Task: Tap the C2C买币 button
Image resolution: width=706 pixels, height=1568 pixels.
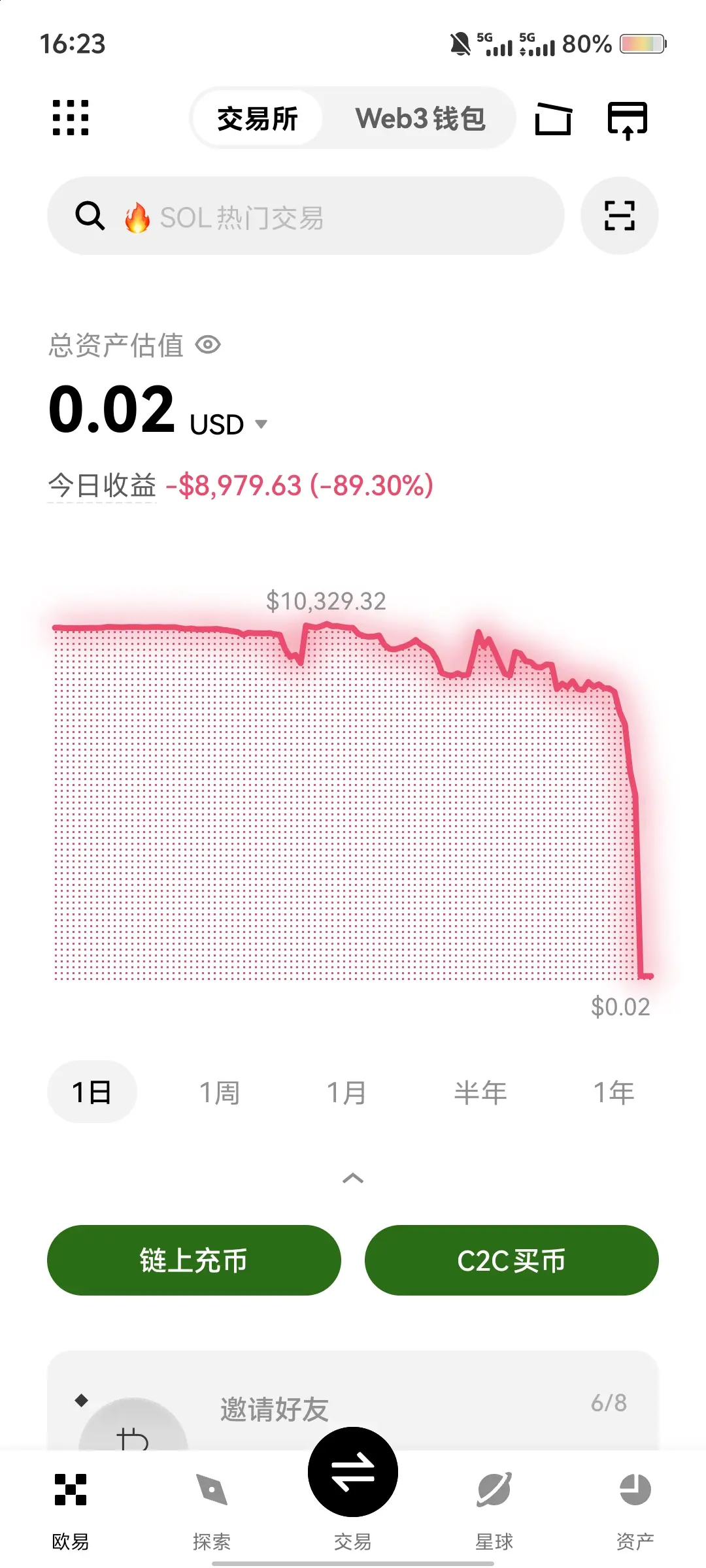Action: pyautogui.click(x=512, y=1260)
